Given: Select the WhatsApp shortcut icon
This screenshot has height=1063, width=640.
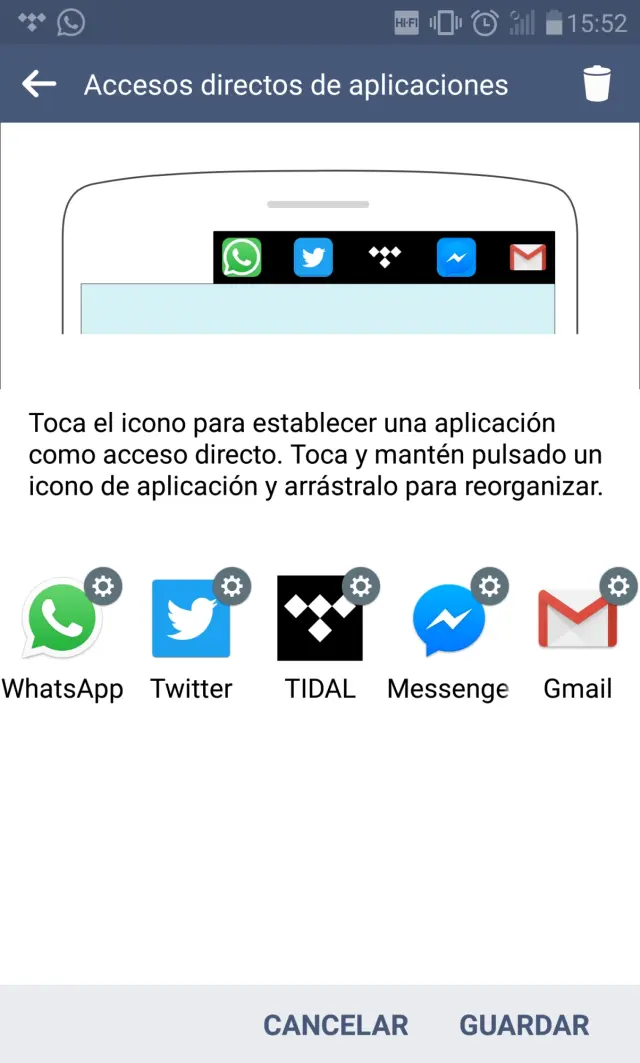Looking at the screenshot, I should click(62, 619).
